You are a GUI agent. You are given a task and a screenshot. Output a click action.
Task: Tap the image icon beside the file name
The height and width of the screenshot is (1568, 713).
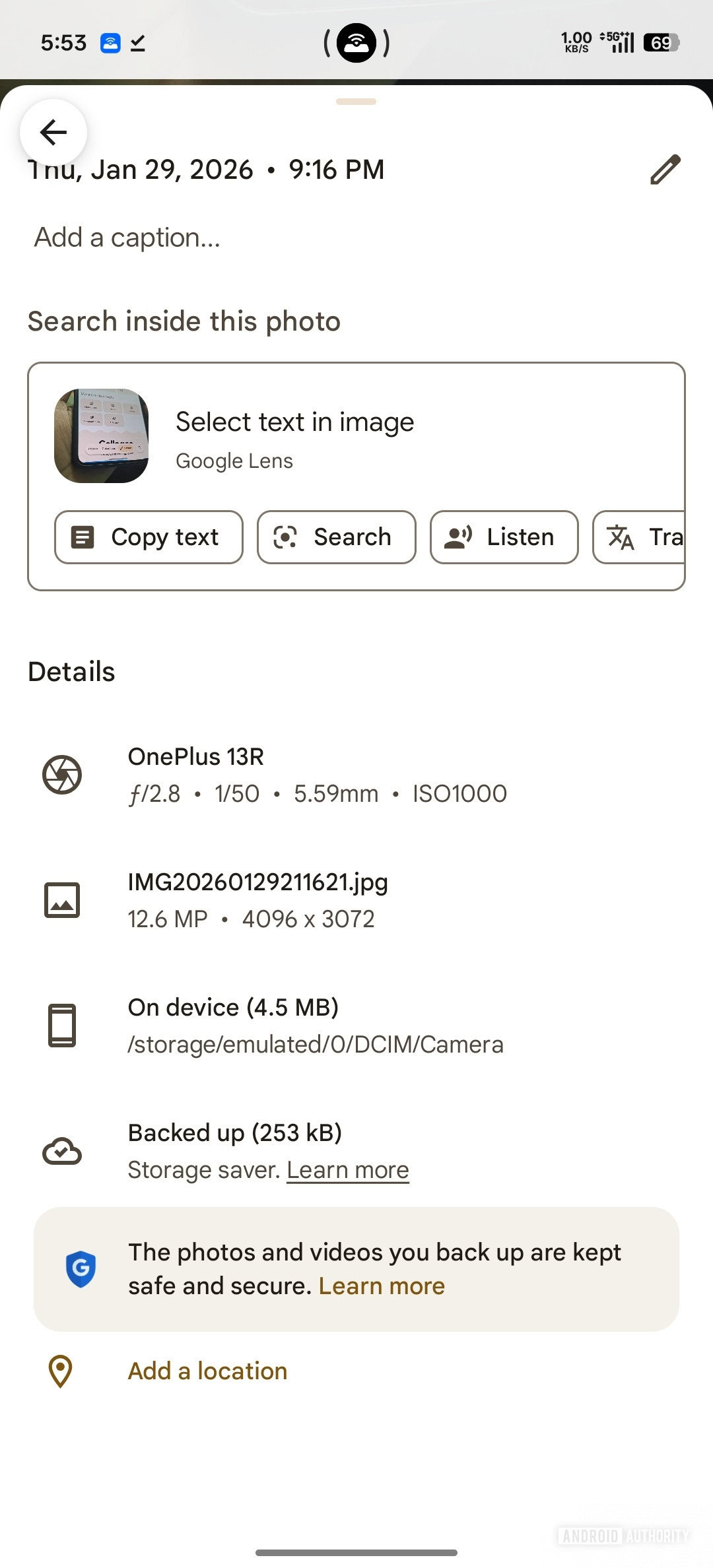(x=63, y=900)
